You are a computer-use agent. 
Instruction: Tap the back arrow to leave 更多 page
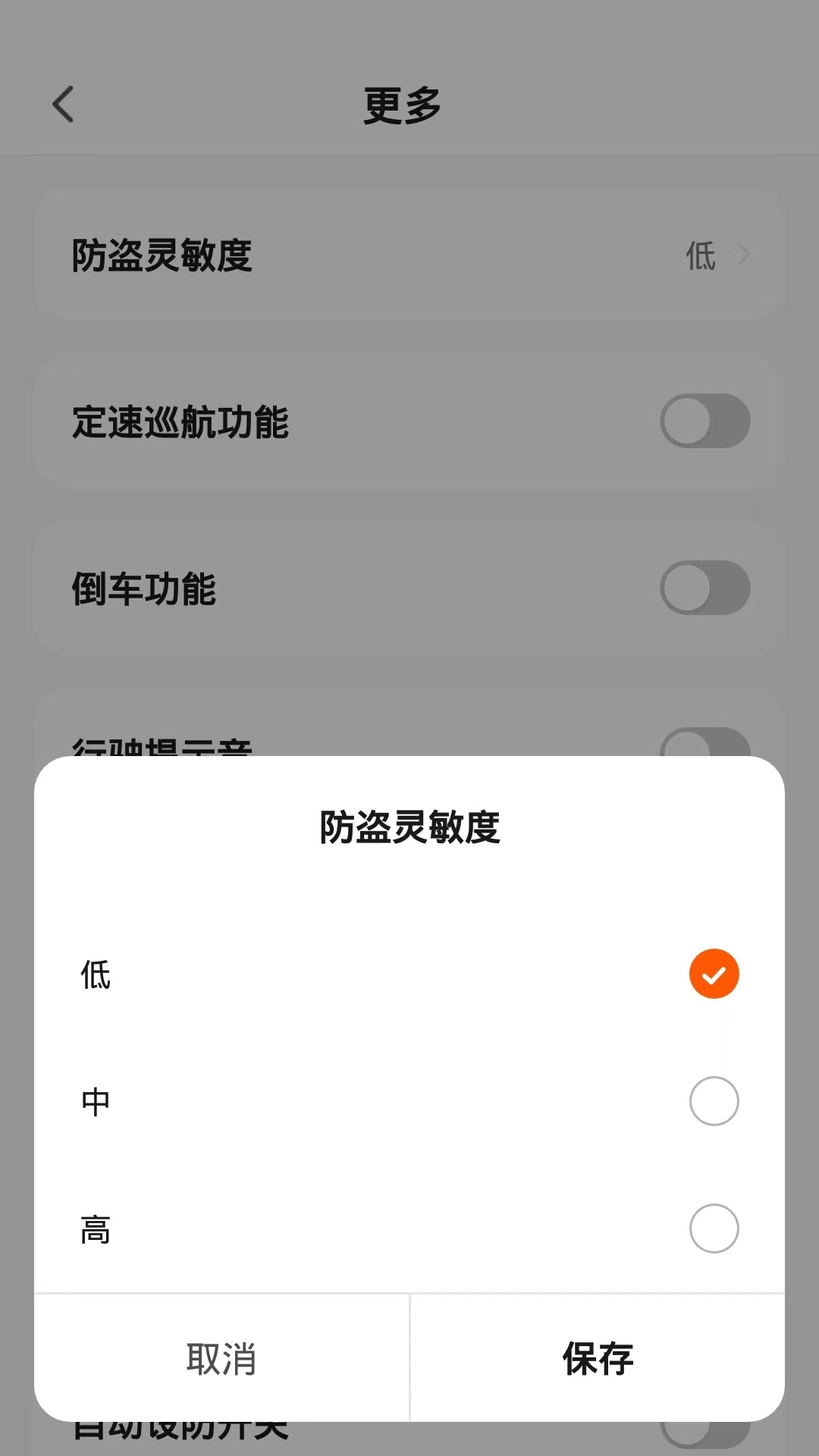pyautogui.click(x=63, y=105)
